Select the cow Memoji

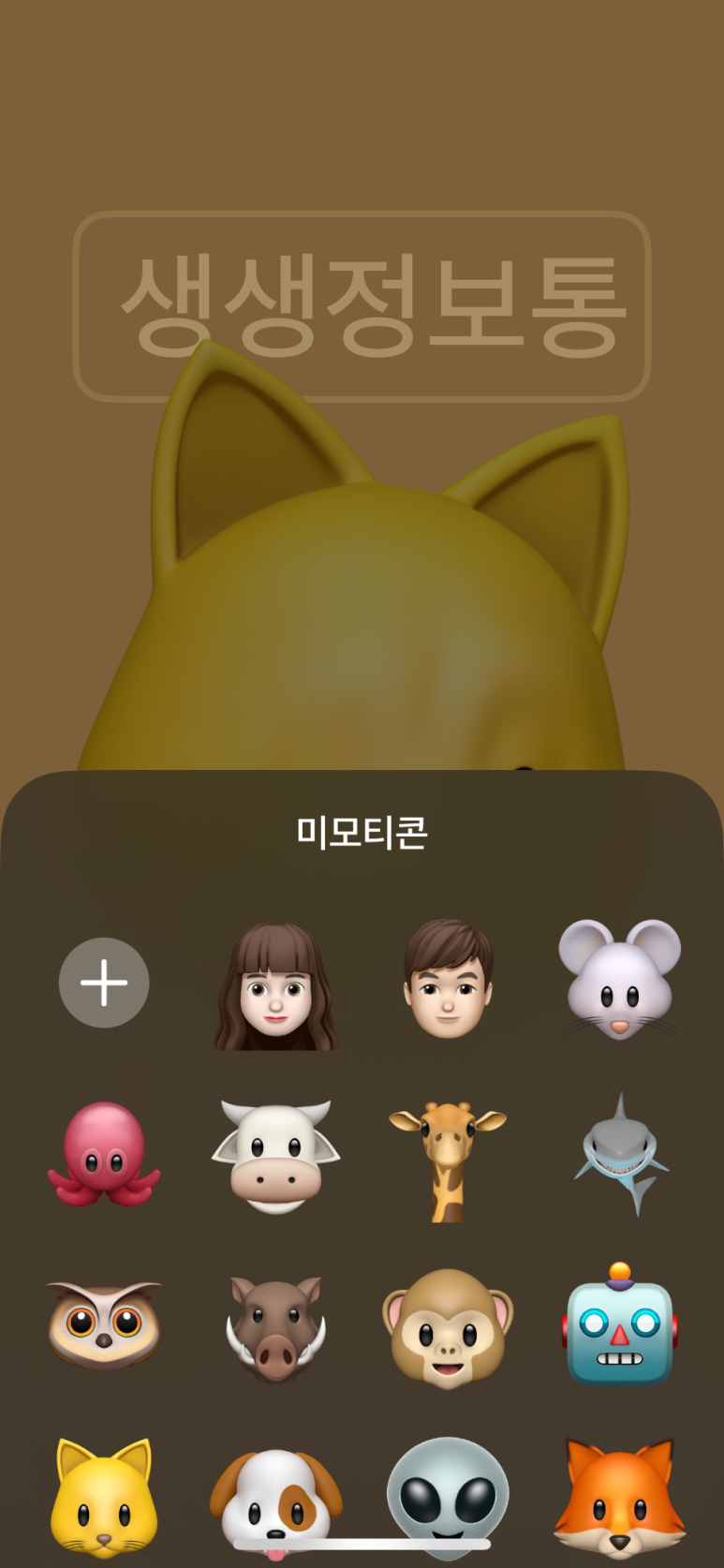pyautogui.click(x=275, y=1156)
